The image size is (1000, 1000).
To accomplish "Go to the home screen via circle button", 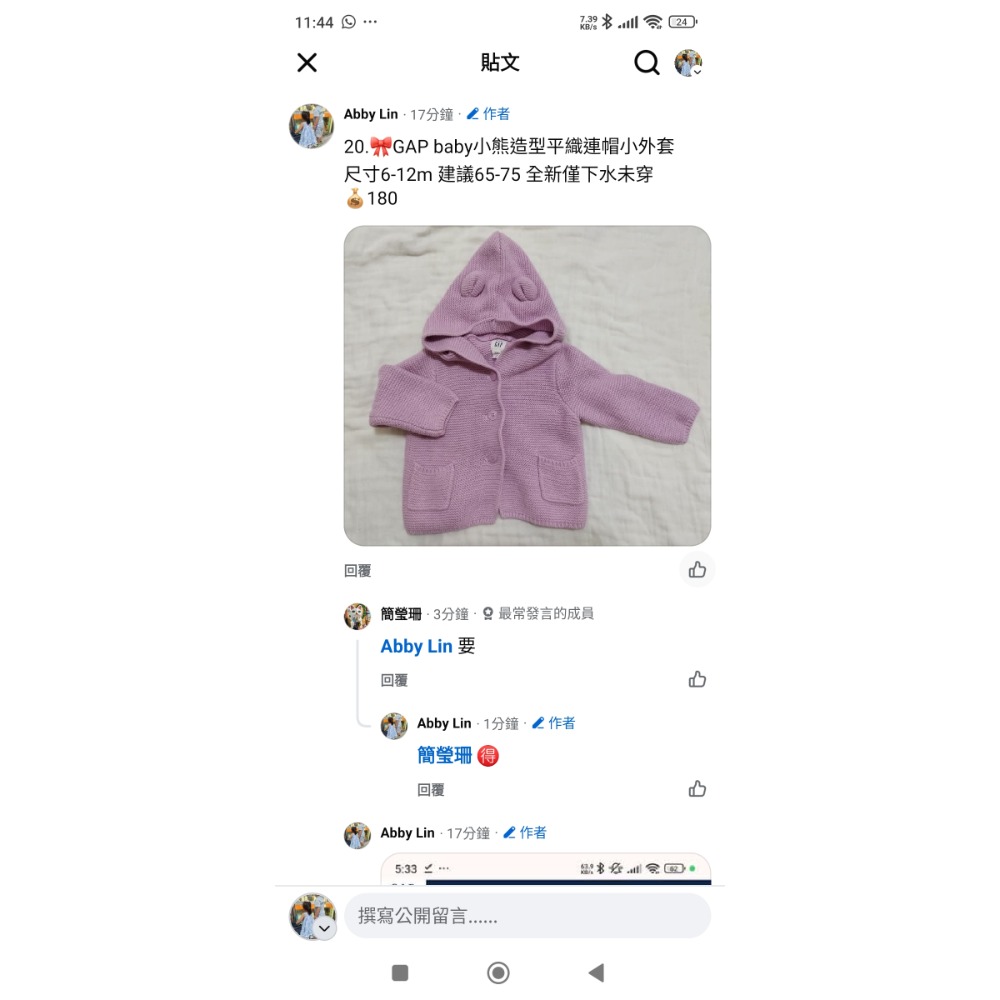I will pyautogui.click(x=498, y=973).
